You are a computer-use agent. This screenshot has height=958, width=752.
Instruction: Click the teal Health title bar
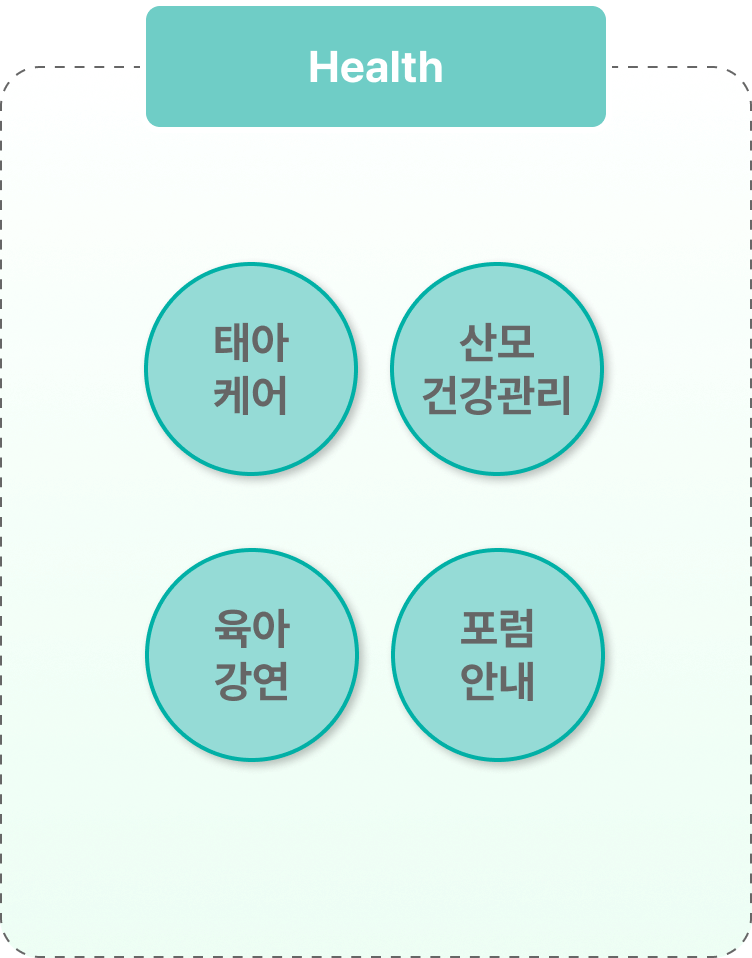pyautogui.click(x=376, y=67)
